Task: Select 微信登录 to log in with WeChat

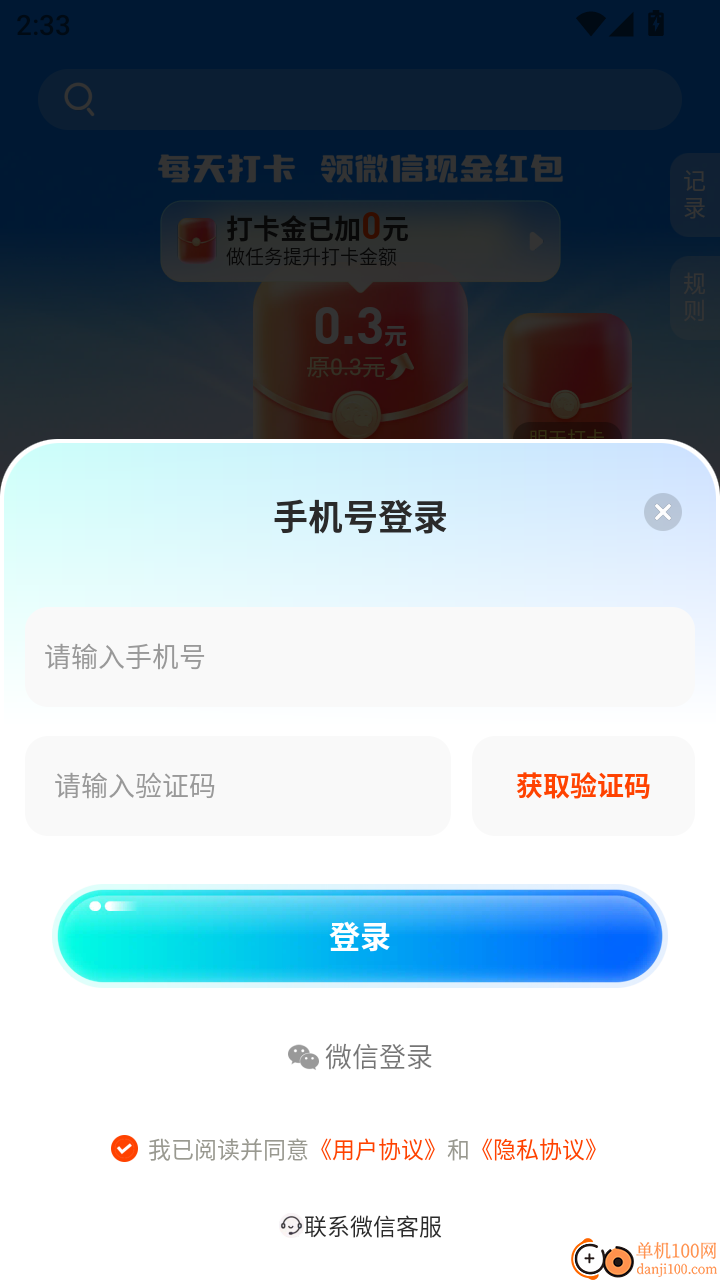Action: tap(375, 1056)
